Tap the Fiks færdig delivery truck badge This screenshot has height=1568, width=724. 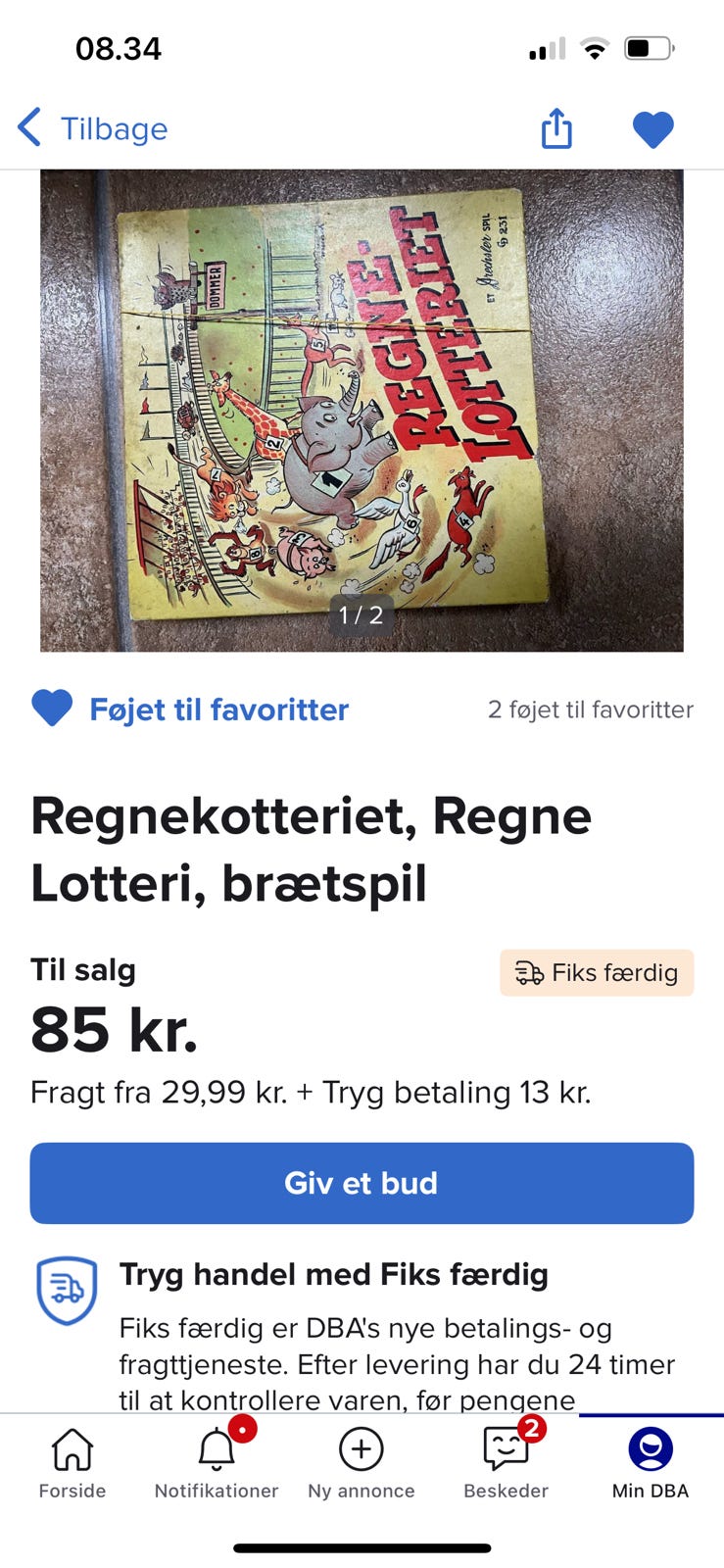[x=597, y=972]
